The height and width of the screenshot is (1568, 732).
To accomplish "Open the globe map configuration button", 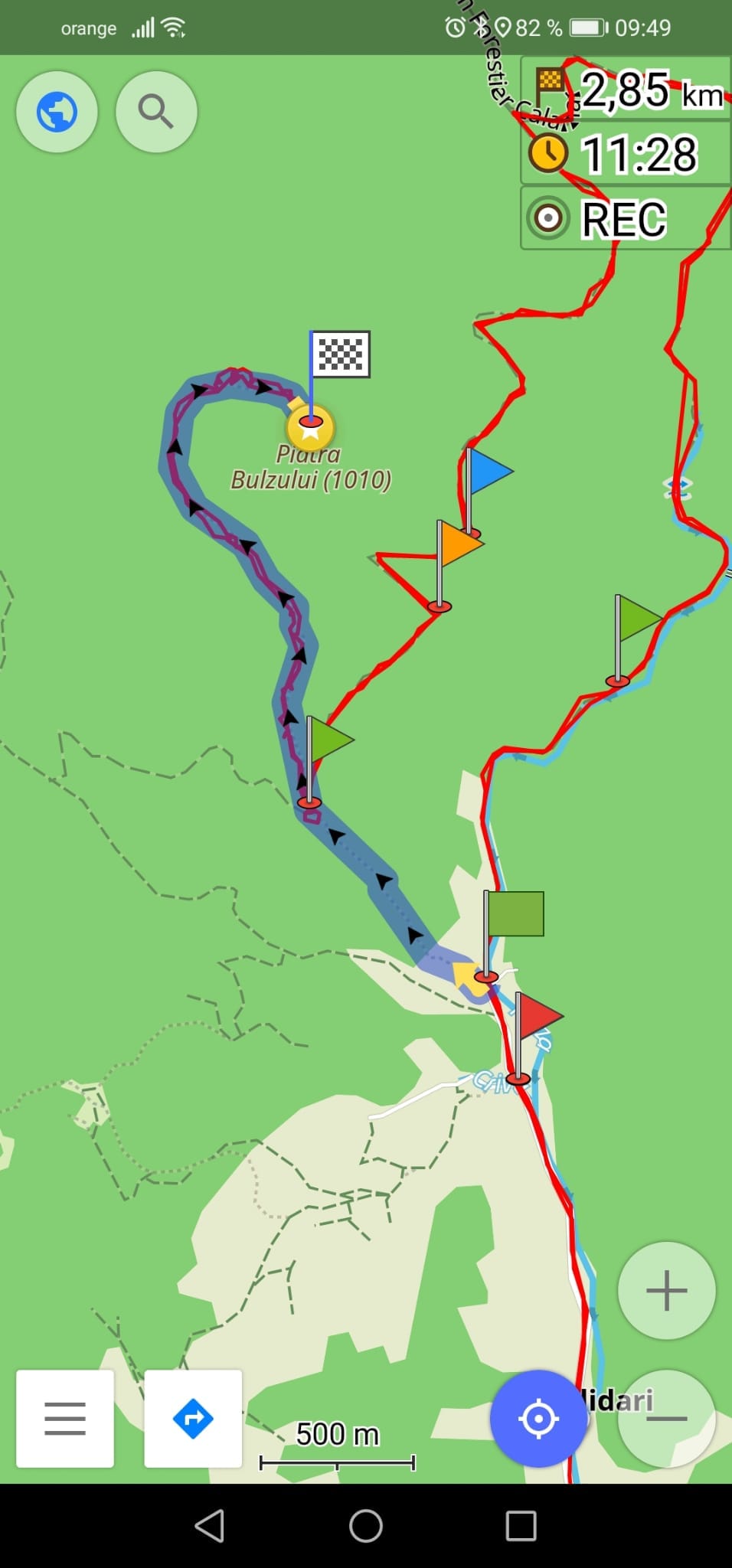I will (x=57, y=112).
